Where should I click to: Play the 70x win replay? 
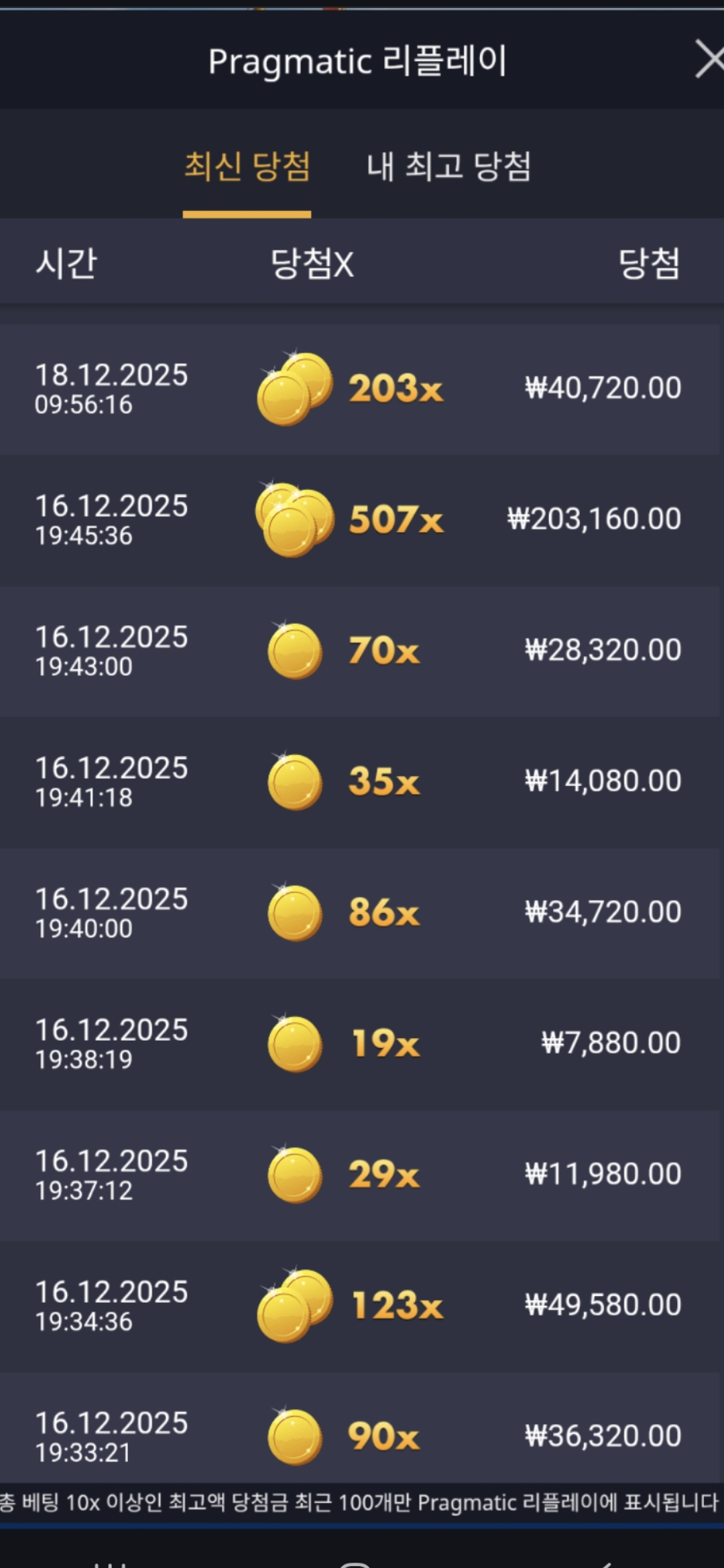coord(361,651)
